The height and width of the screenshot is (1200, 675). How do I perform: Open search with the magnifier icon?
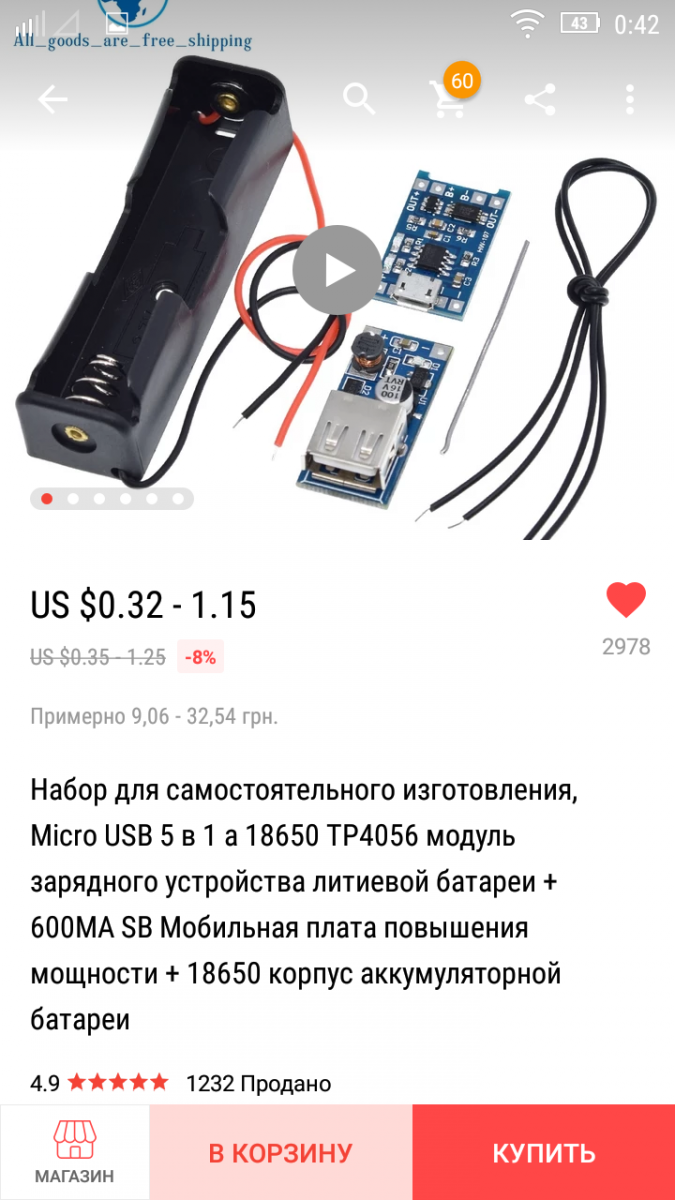coord(359,99)
